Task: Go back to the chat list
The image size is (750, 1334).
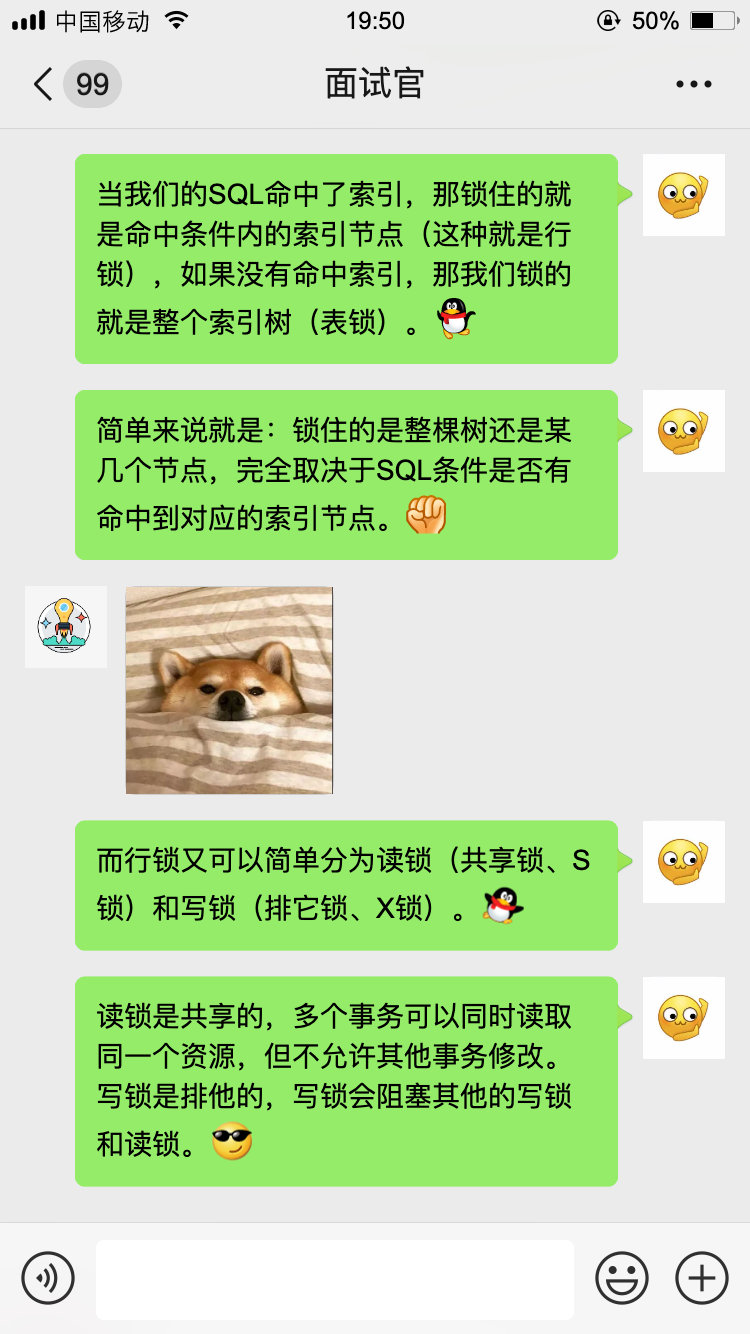Action: click(44, 84)
